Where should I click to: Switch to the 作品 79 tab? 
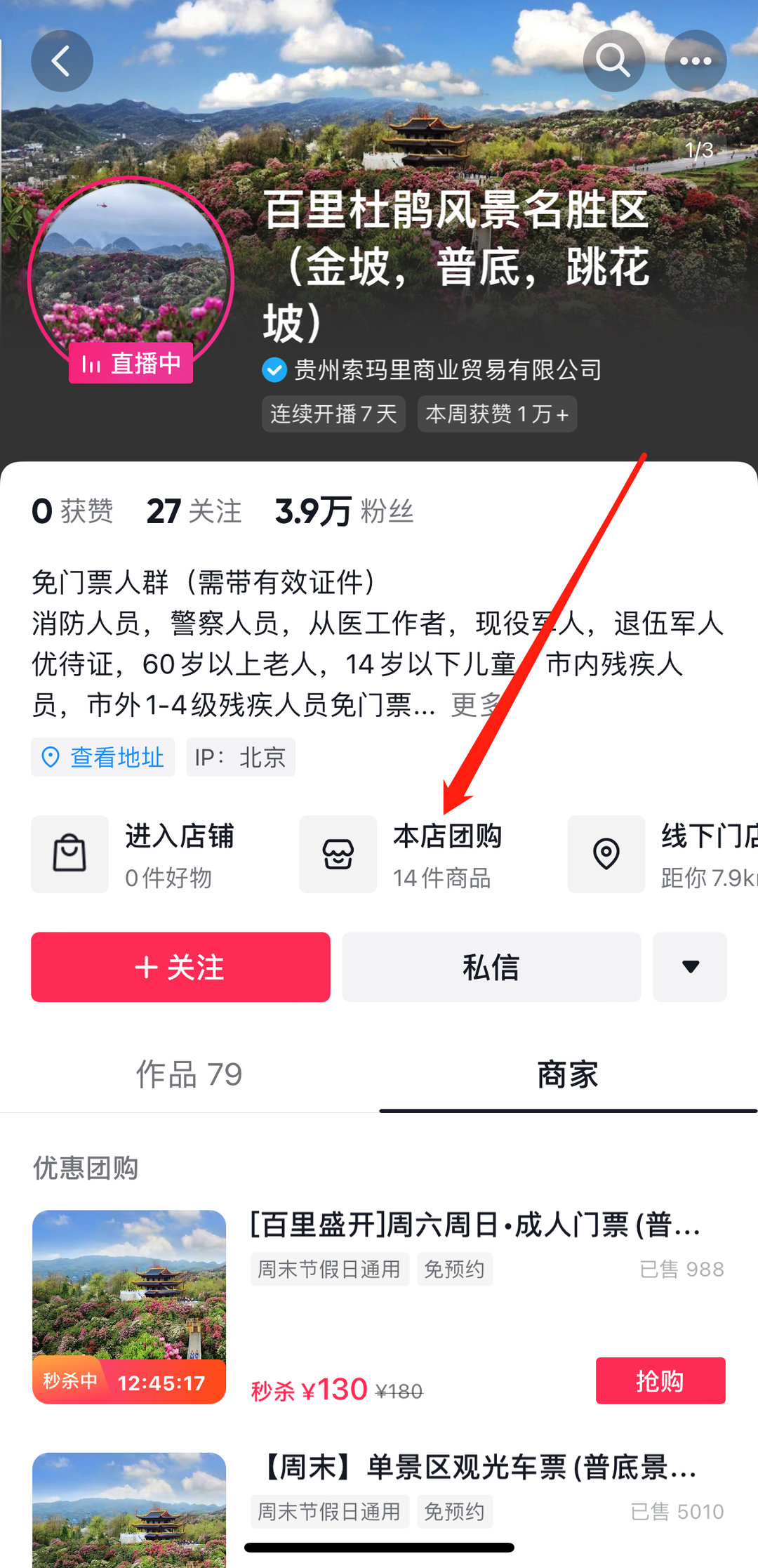[x=189, y=1074]
